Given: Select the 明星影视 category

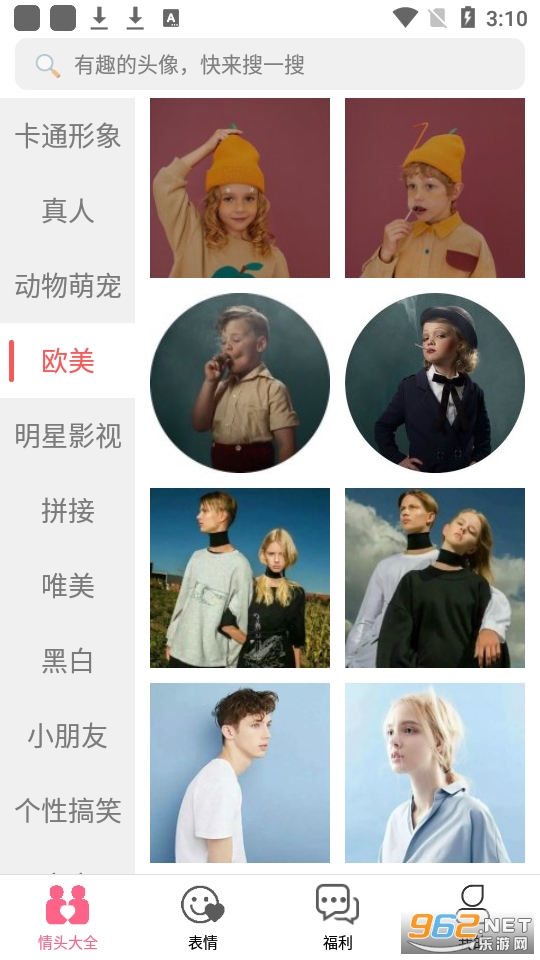Looking at the screenshot, I should tap(67, 436).
